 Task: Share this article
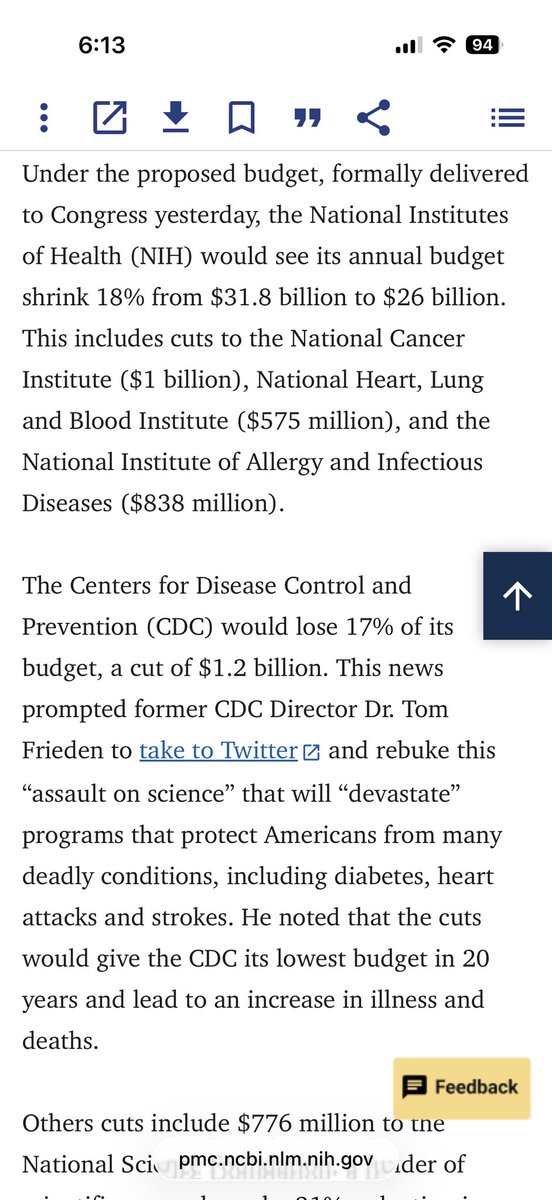click(373, 117)
